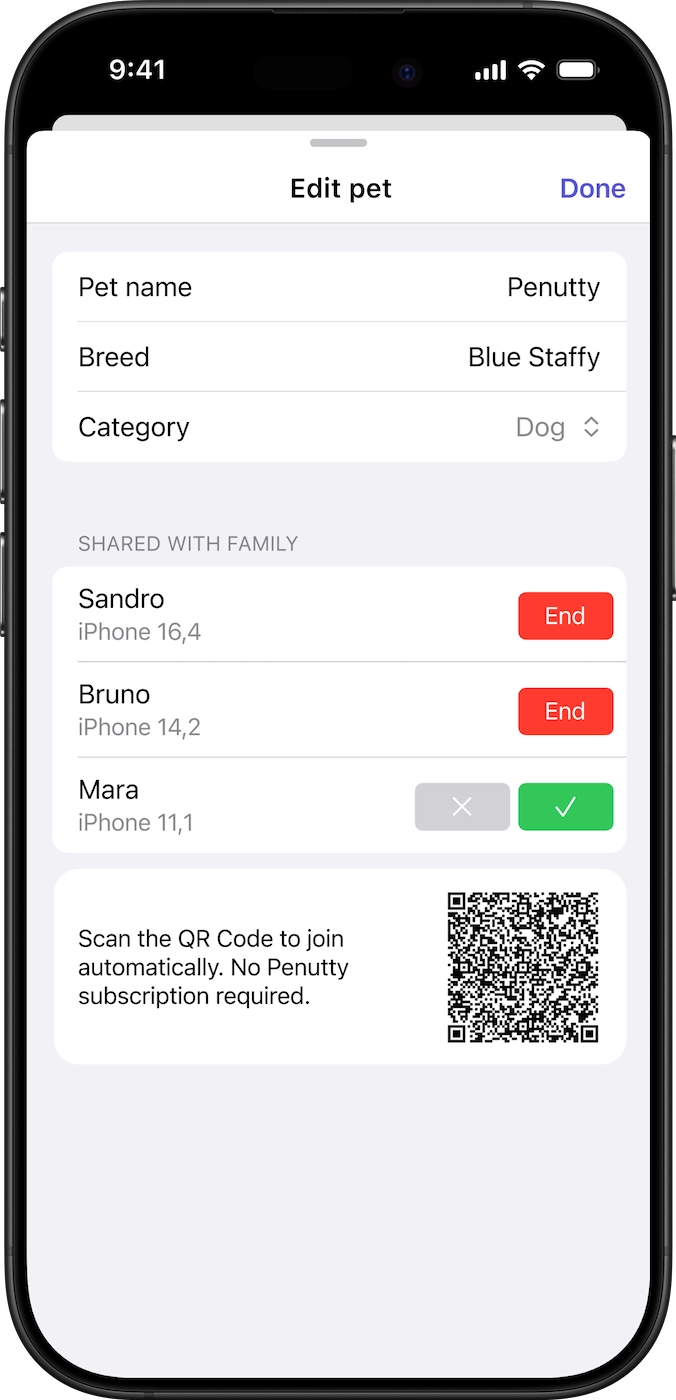This screenshot has height=1400, width=676.
Task: End sharing with Sandro
Action: [x=565, y=616]
